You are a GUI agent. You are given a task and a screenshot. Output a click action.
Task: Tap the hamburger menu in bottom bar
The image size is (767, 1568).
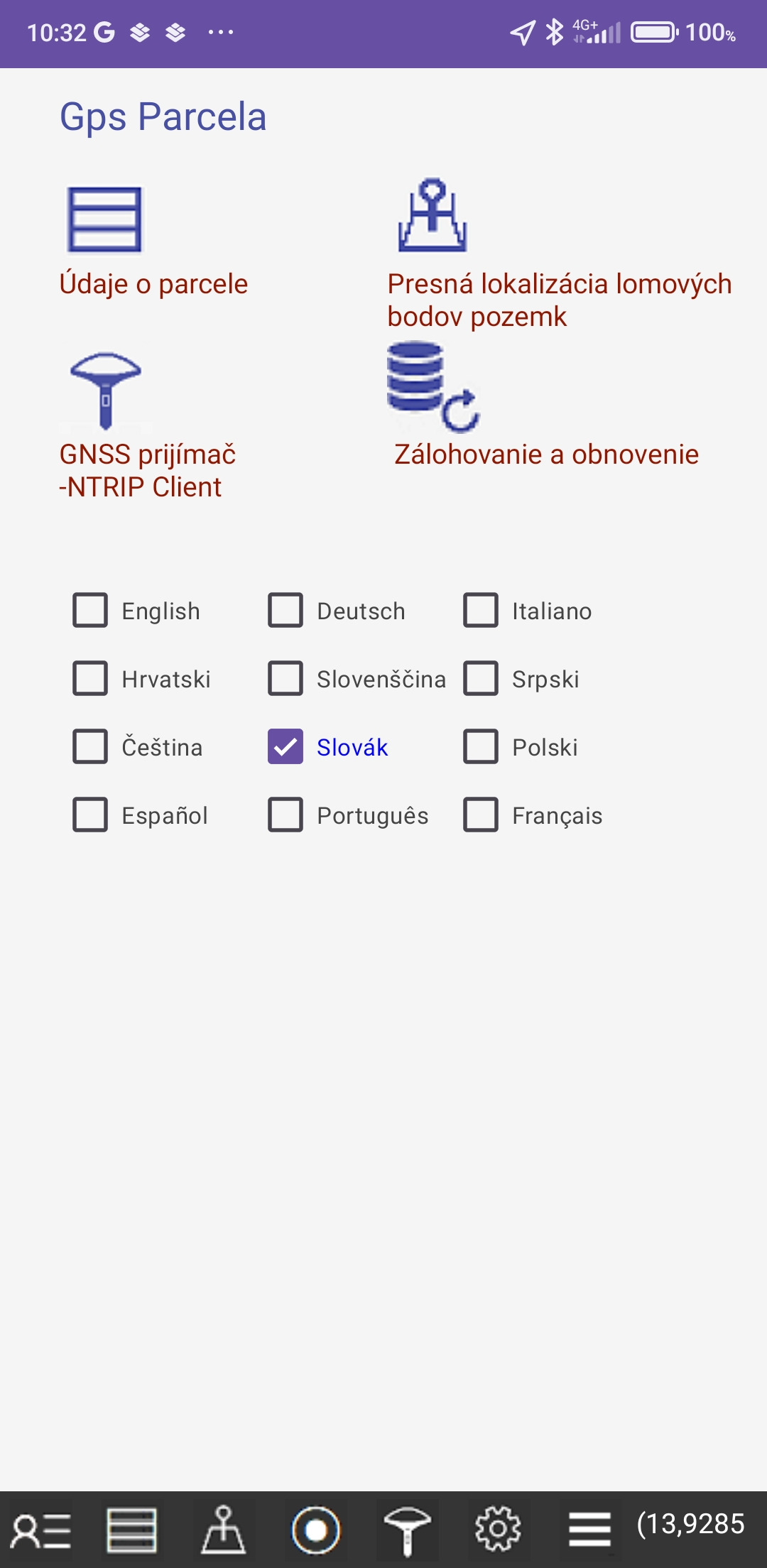(589, 1529)
